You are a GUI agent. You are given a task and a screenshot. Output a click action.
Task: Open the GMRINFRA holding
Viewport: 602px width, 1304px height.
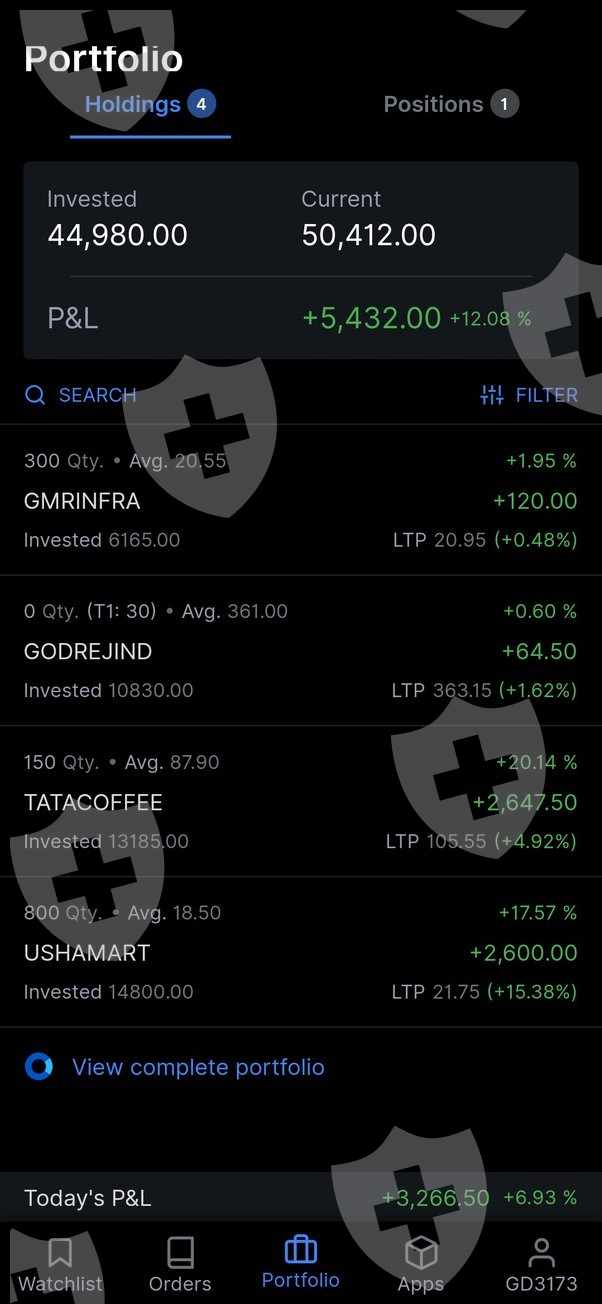coord(301,500)
